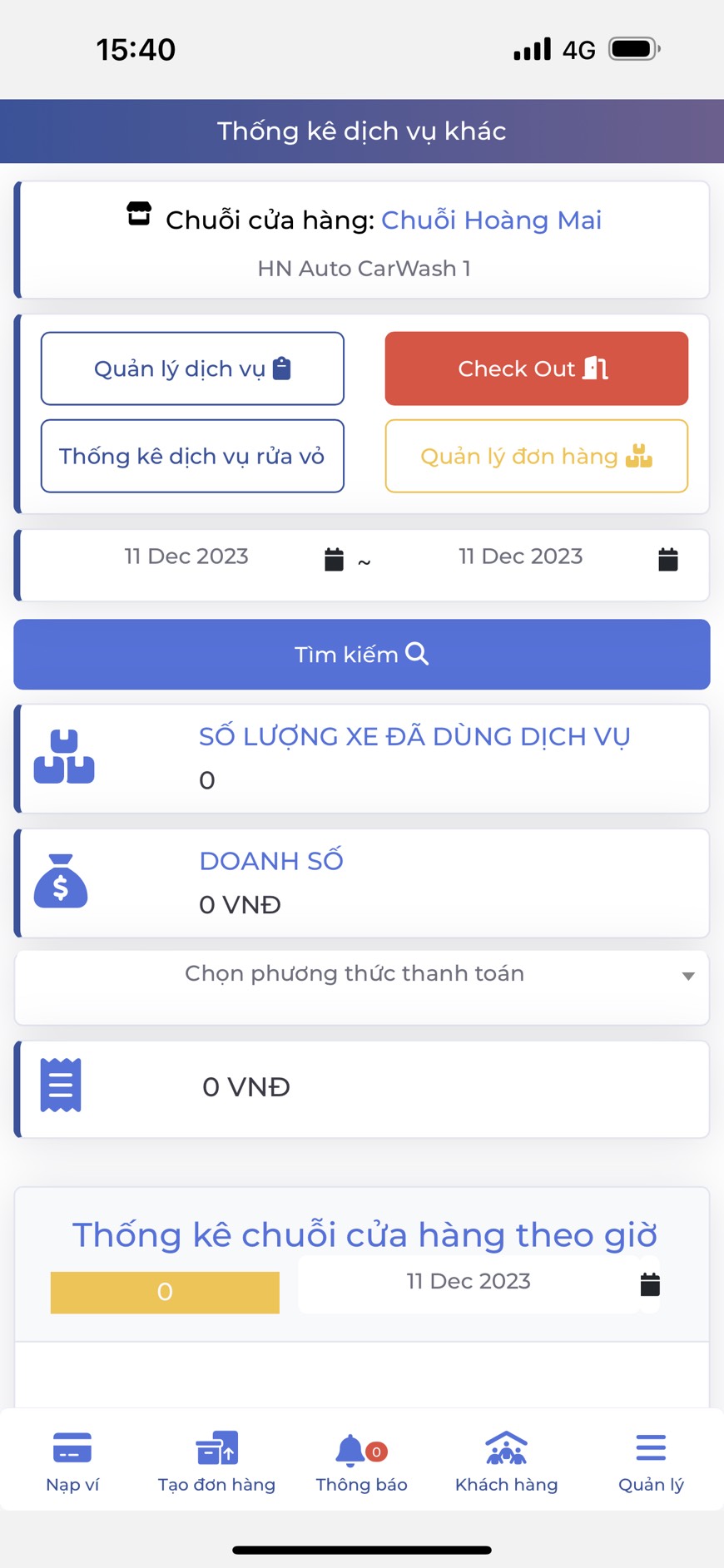This screenshot has width=724, height=1568.
Task: Tap the Tìm kiếm search button
Action: point(361,655)
